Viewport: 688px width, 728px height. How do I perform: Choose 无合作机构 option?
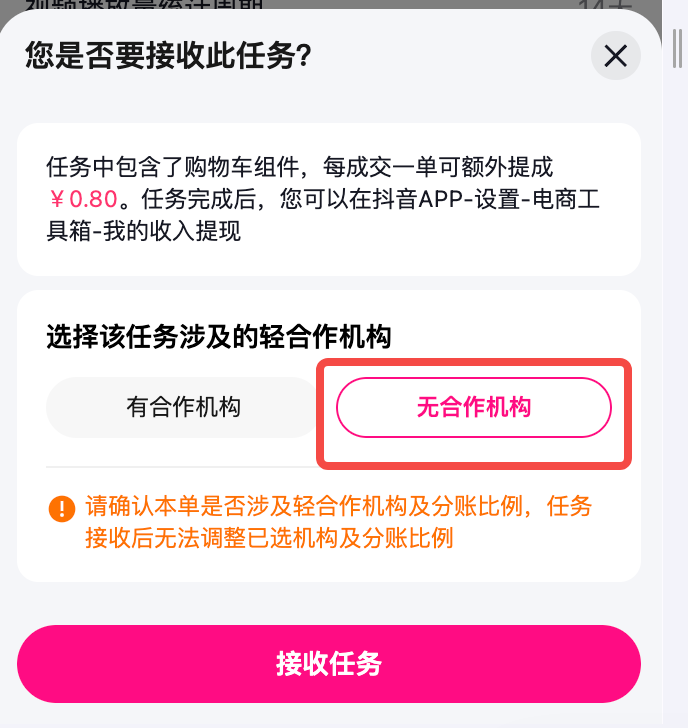(473, 407)
